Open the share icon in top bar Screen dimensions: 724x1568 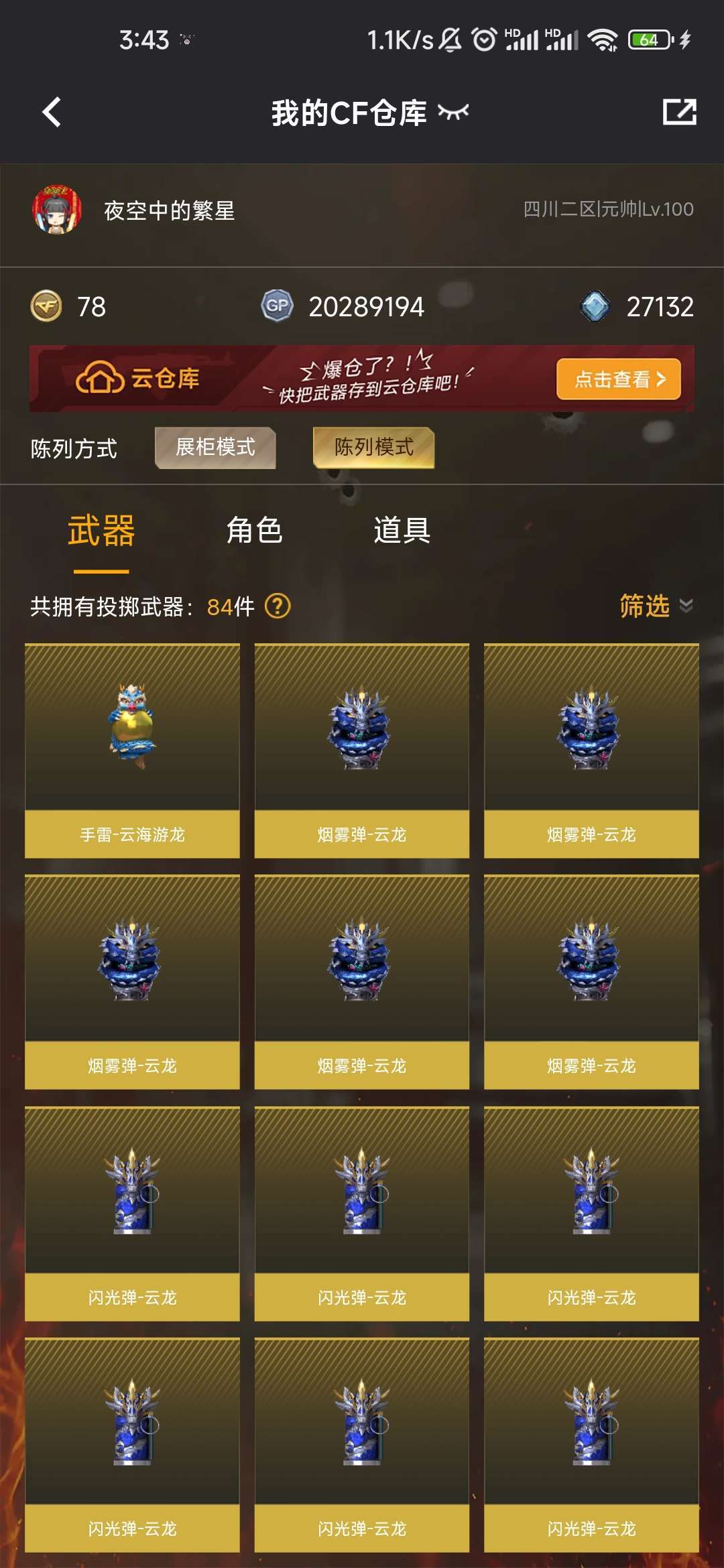[x=679, y=112]
